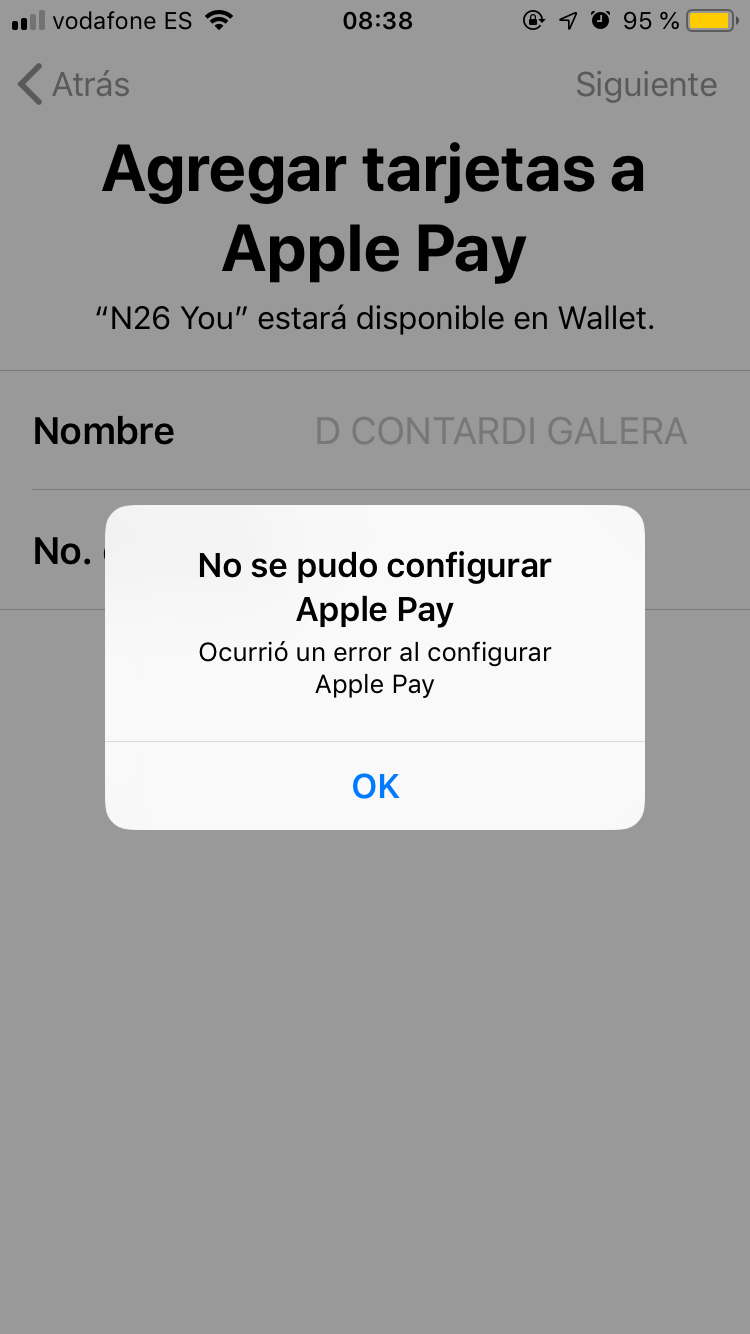Dismiss the error dialog with OK
This screenshot has width=750, height=1334.
(375, 786)
